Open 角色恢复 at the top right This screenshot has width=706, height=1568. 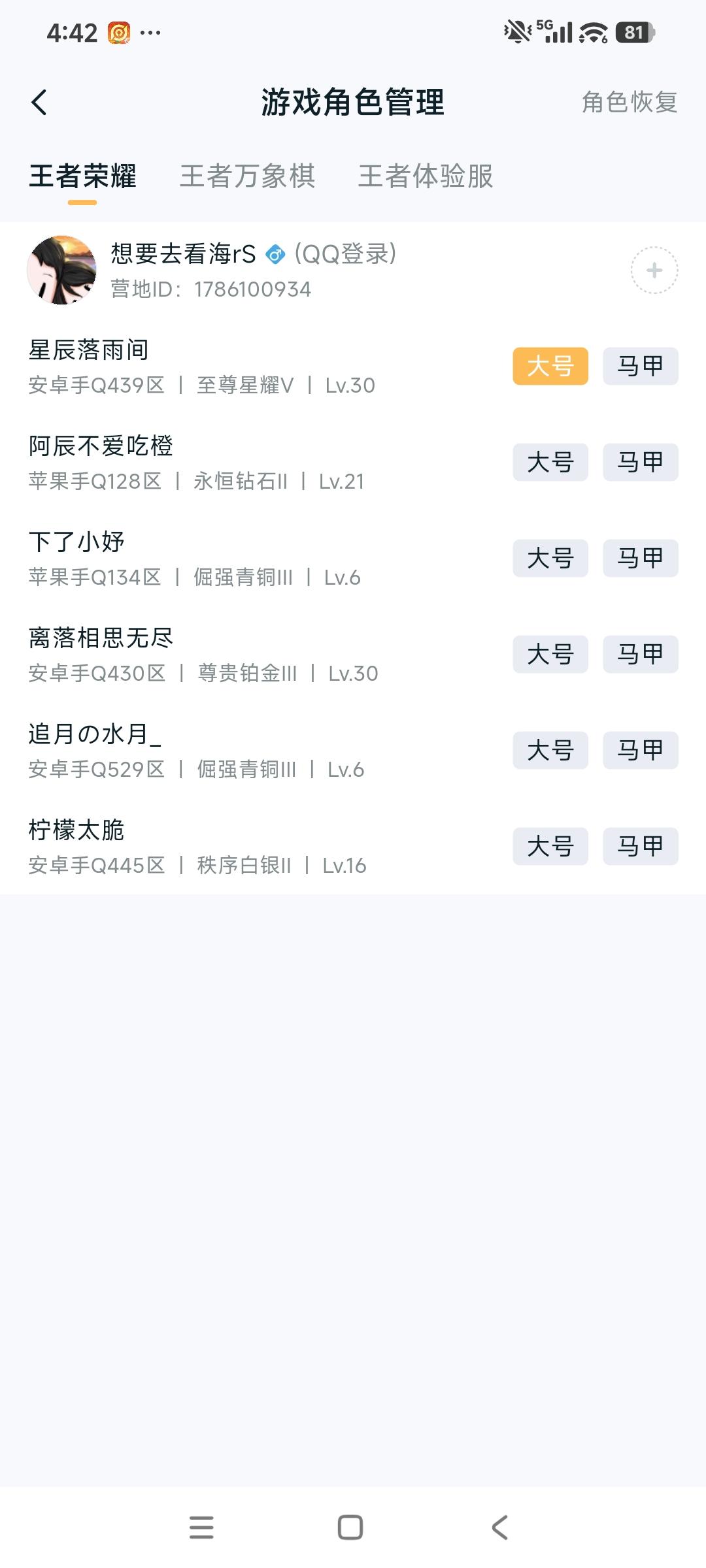[x=629, y=103]
